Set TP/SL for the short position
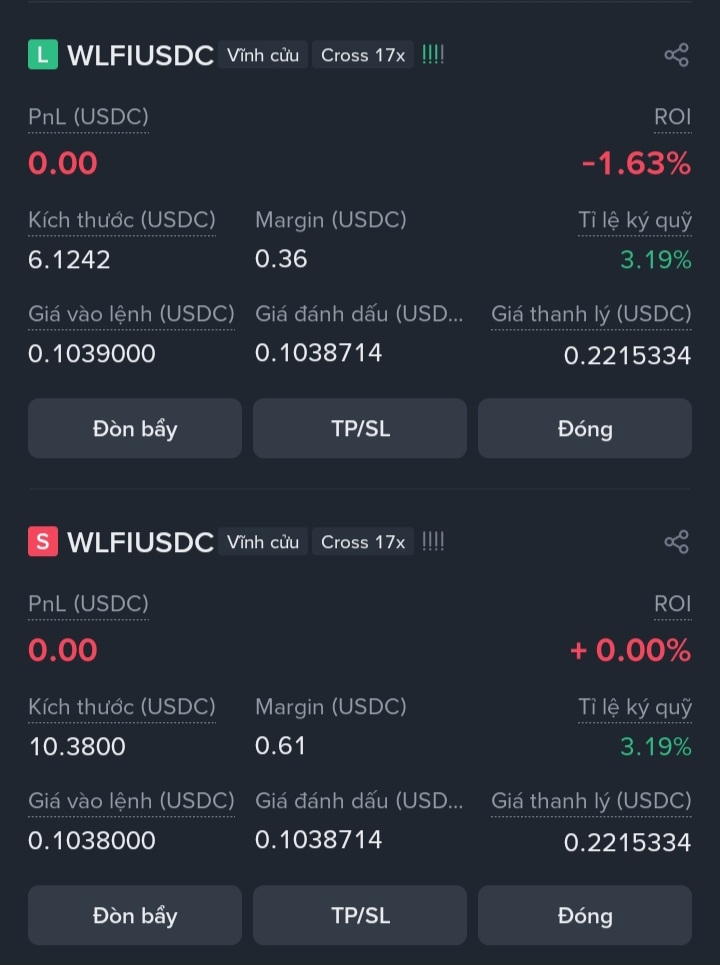Screen dimensions: 720x965 (360, 915)
